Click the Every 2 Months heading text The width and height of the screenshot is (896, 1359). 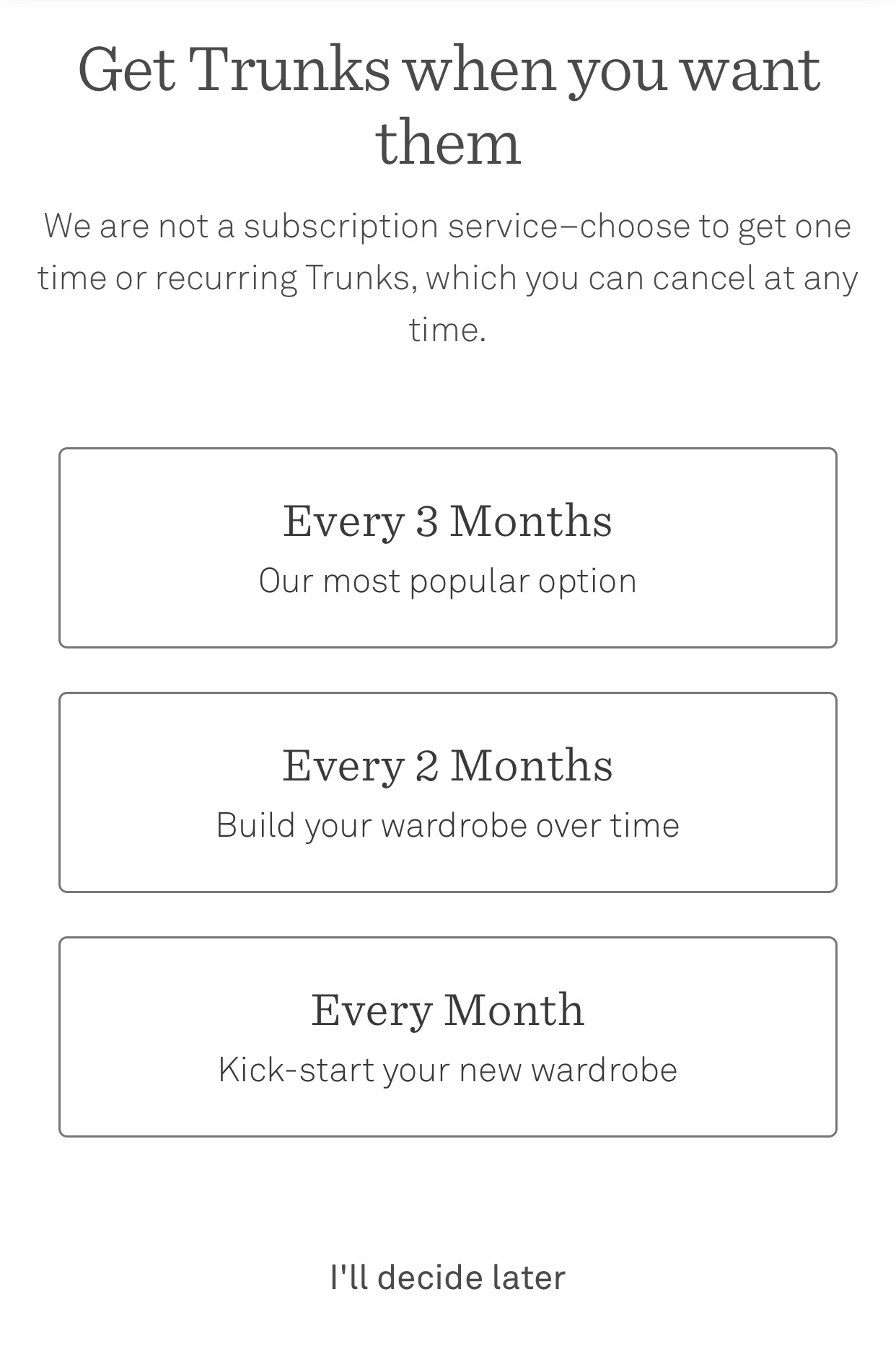click(x=448, y=766)
